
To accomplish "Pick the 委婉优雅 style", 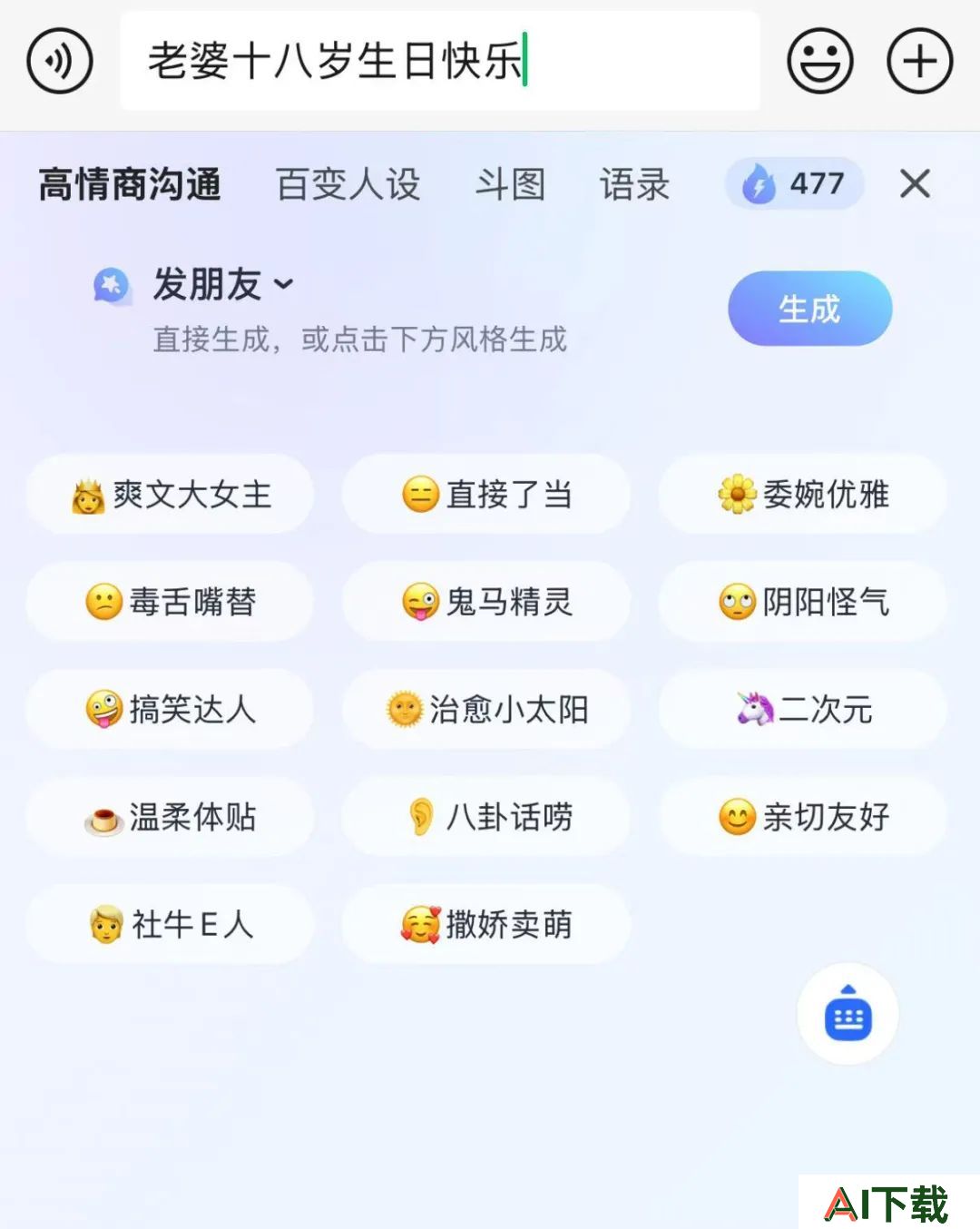I will pos(802,495).
